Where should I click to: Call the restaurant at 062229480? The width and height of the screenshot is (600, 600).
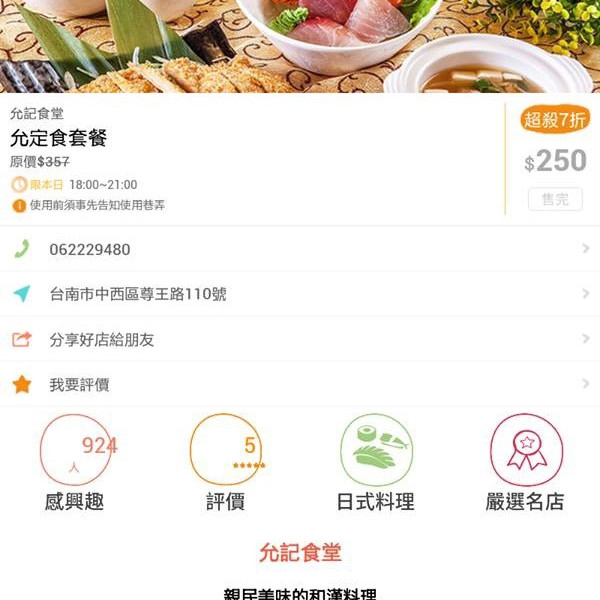pyautogui.click(x=300, y=249)
